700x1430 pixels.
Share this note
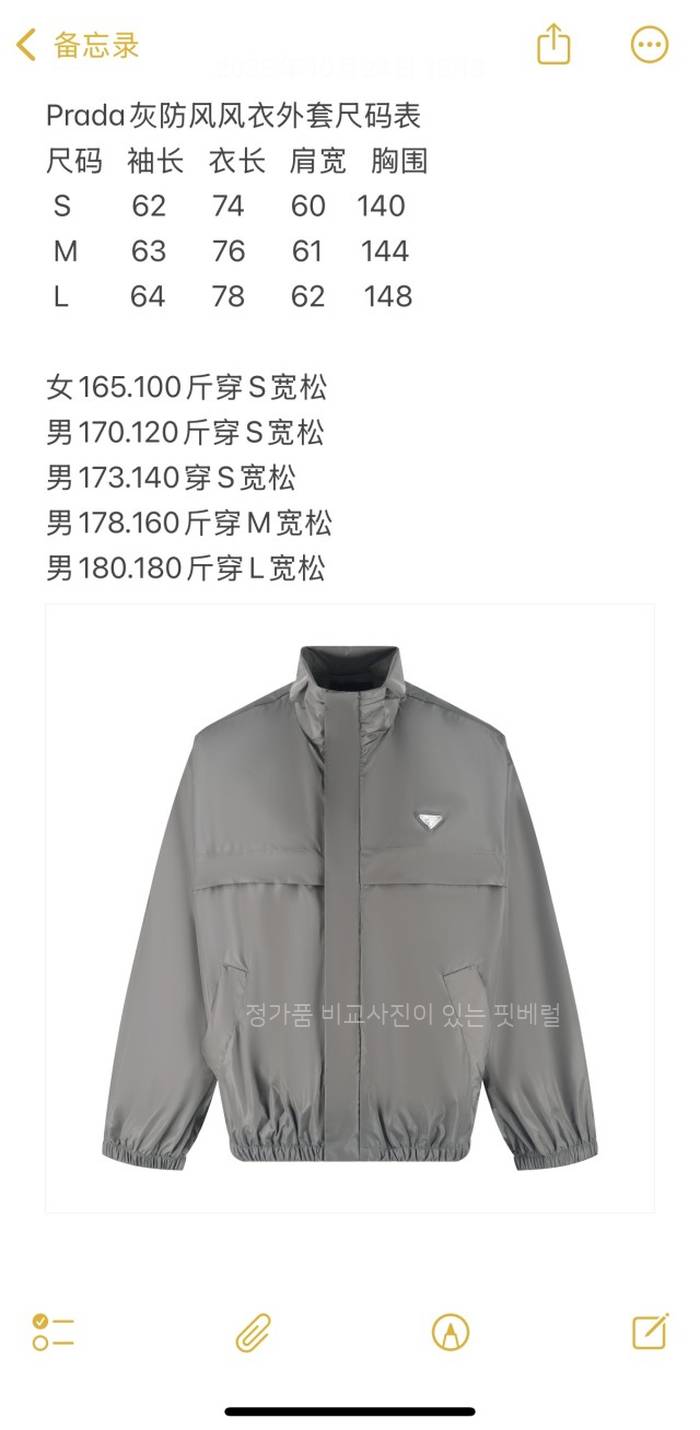click(x=554, y=45)
